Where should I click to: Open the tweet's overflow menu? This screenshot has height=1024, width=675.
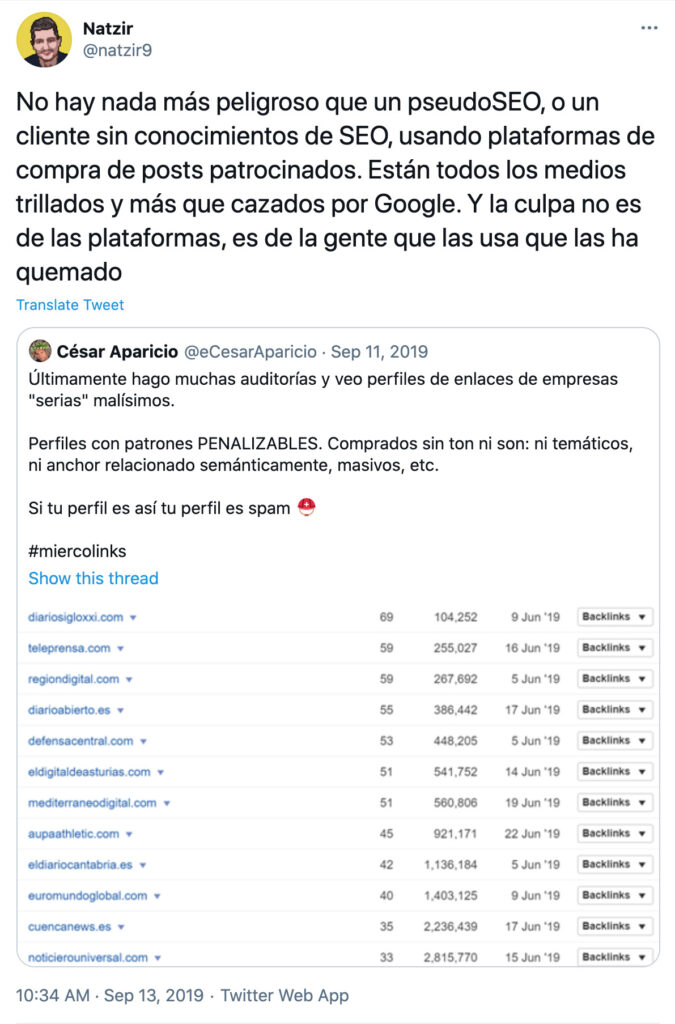click(649, 29)
